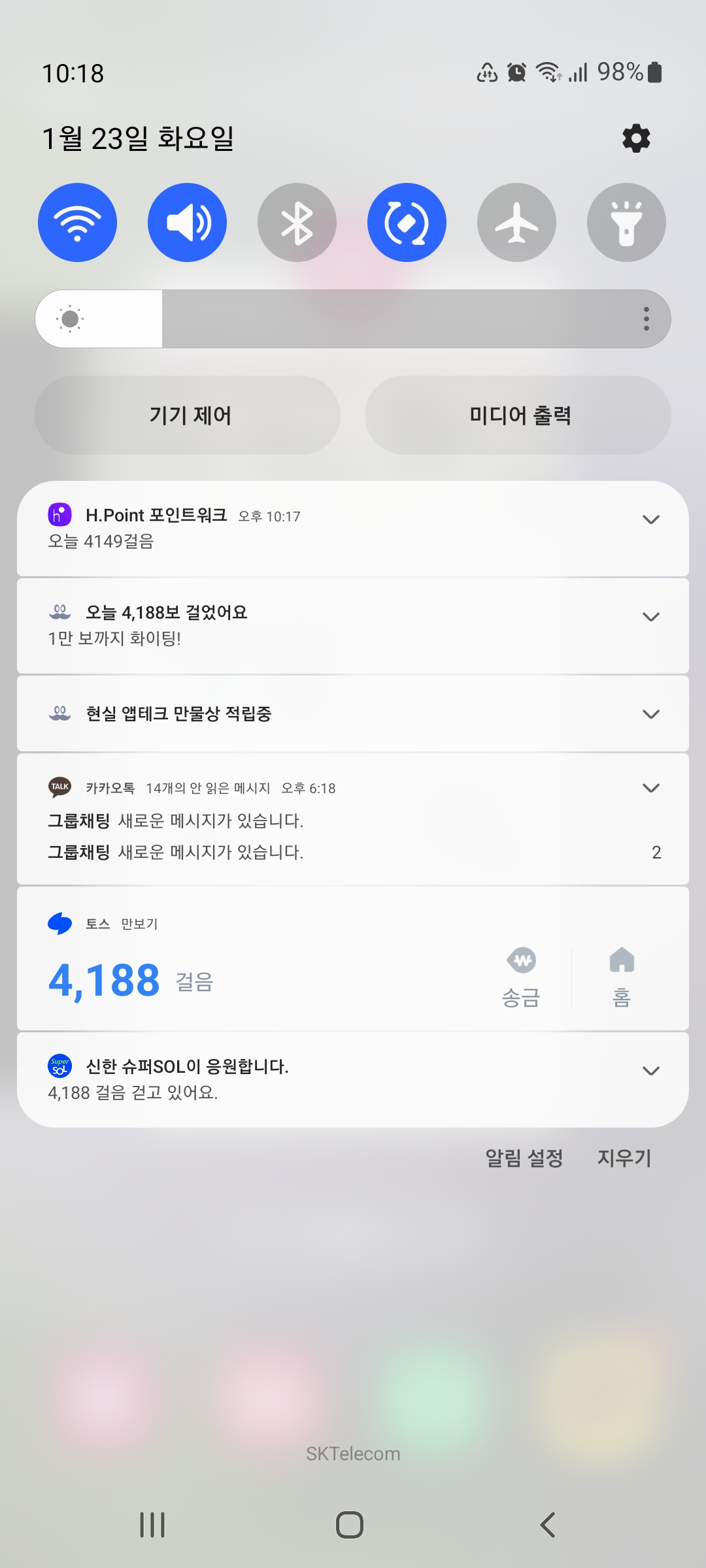This screenshot has height=1568, width=706.
Task: Open settings via the gear icon
Action: click(x=636, y=139)
